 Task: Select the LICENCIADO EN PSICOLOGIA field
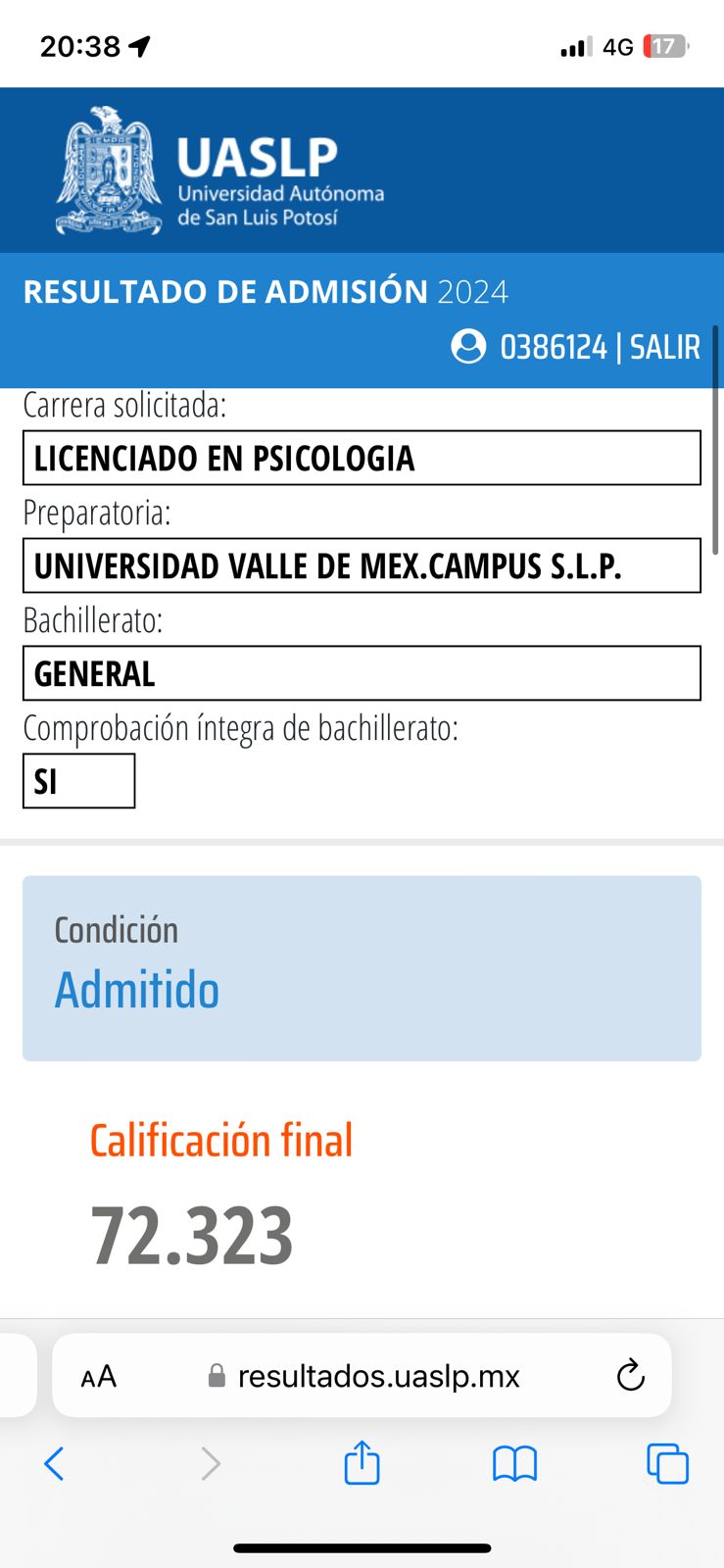point(362,459)
